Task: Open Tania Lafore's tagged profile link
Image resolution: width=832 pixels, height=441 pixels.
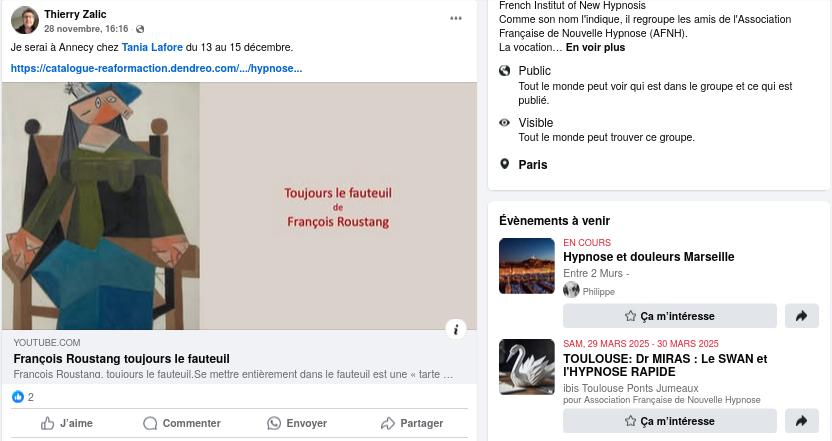Action: pyautogui.click(x=152, y=47)
